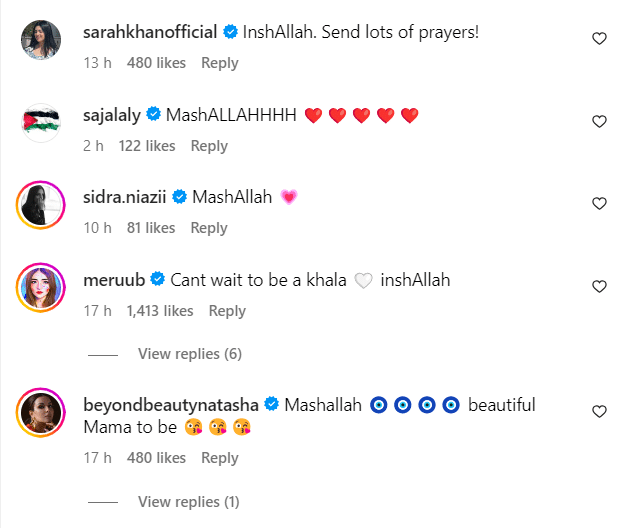Image resolution: width=617 pixels, height=528 pixels.
Task: View meruub's story avatar
Action: (x=41, y=289)
